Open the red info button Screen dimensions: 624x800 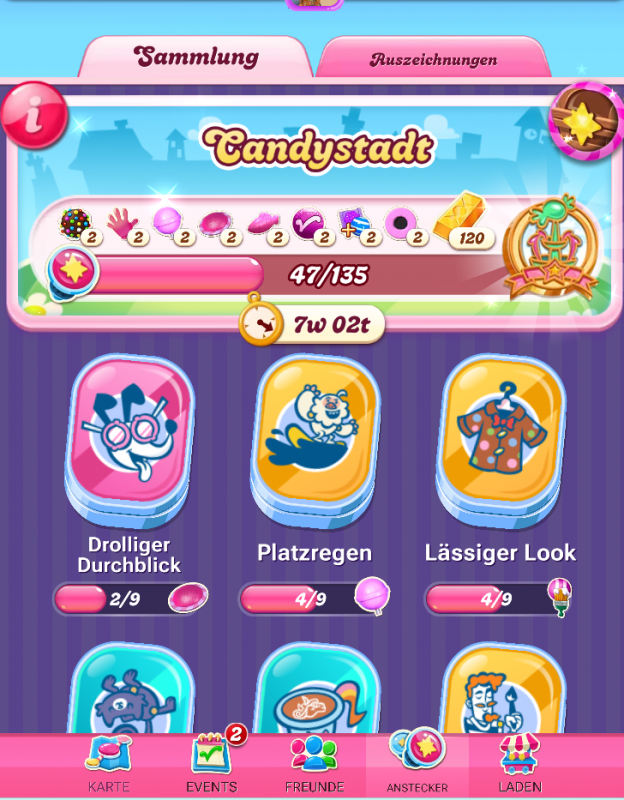click(x=34, y=116)
